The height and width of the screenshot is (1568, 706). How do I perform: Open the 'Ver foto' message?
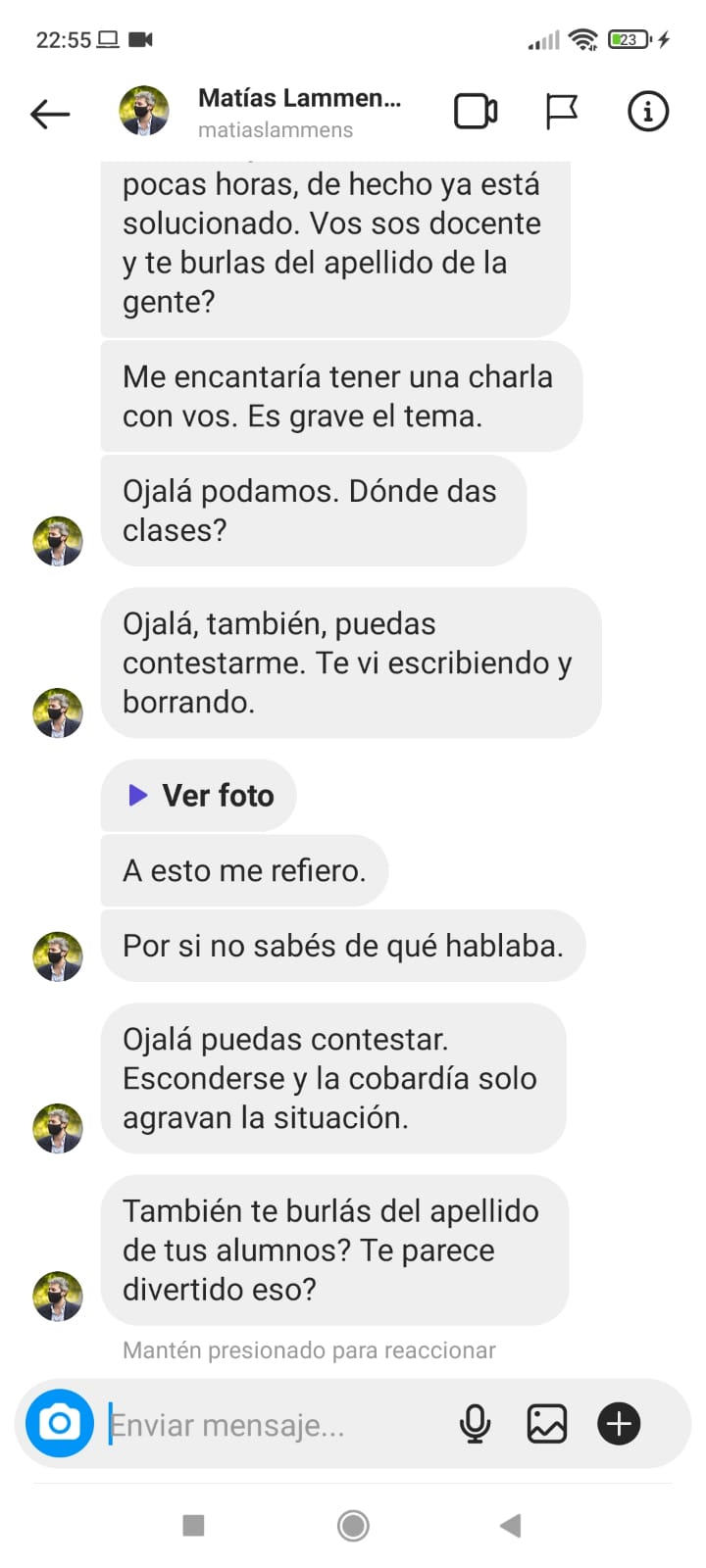coord(200,795)
